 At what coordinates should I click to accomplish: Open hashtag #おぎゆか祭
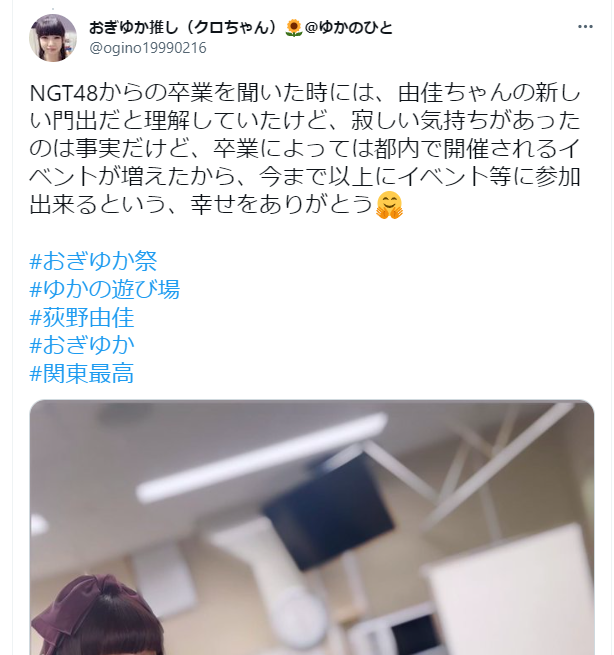click(x=92, y=262)
